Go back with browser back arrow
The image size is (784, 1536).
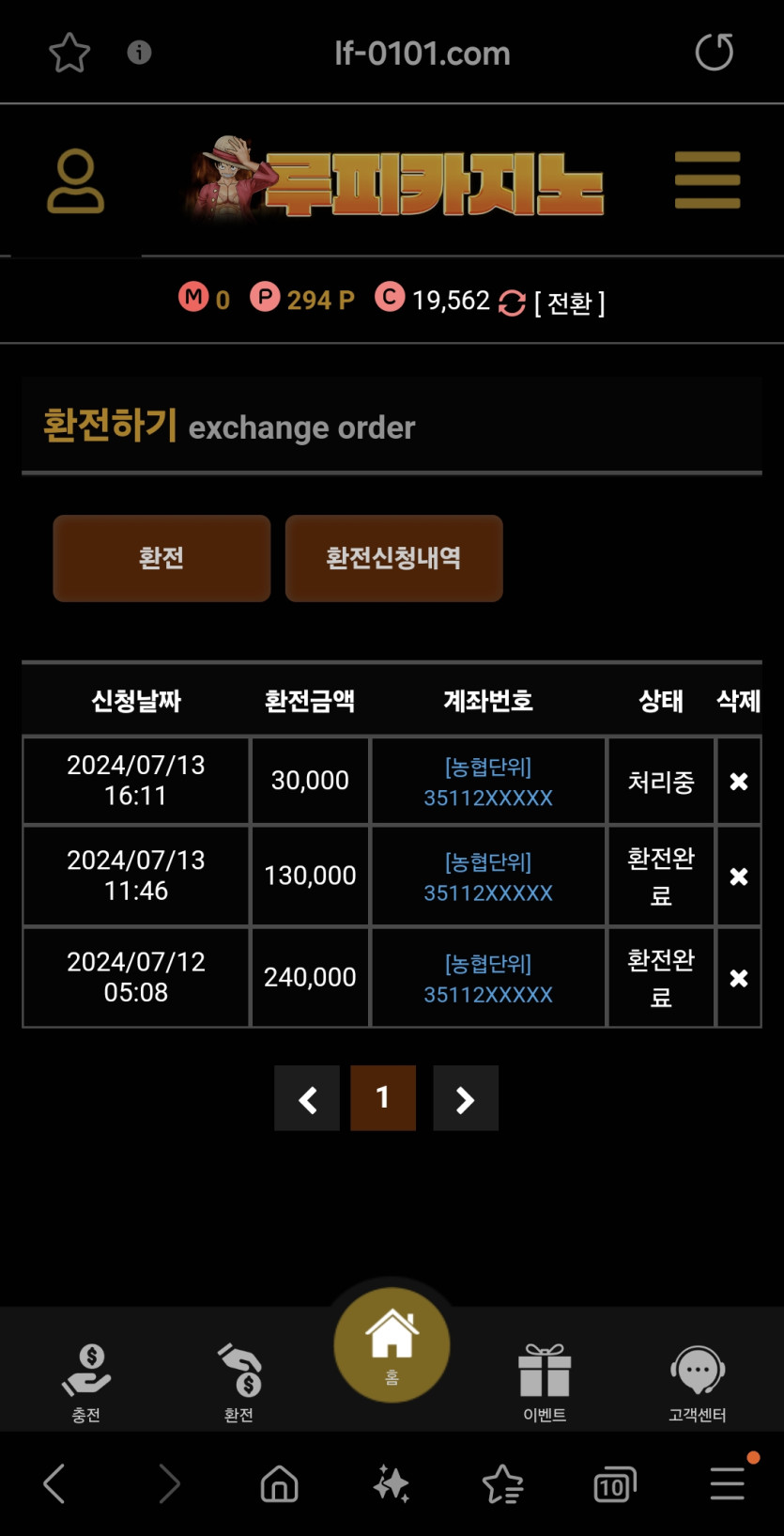(54, 1484)
